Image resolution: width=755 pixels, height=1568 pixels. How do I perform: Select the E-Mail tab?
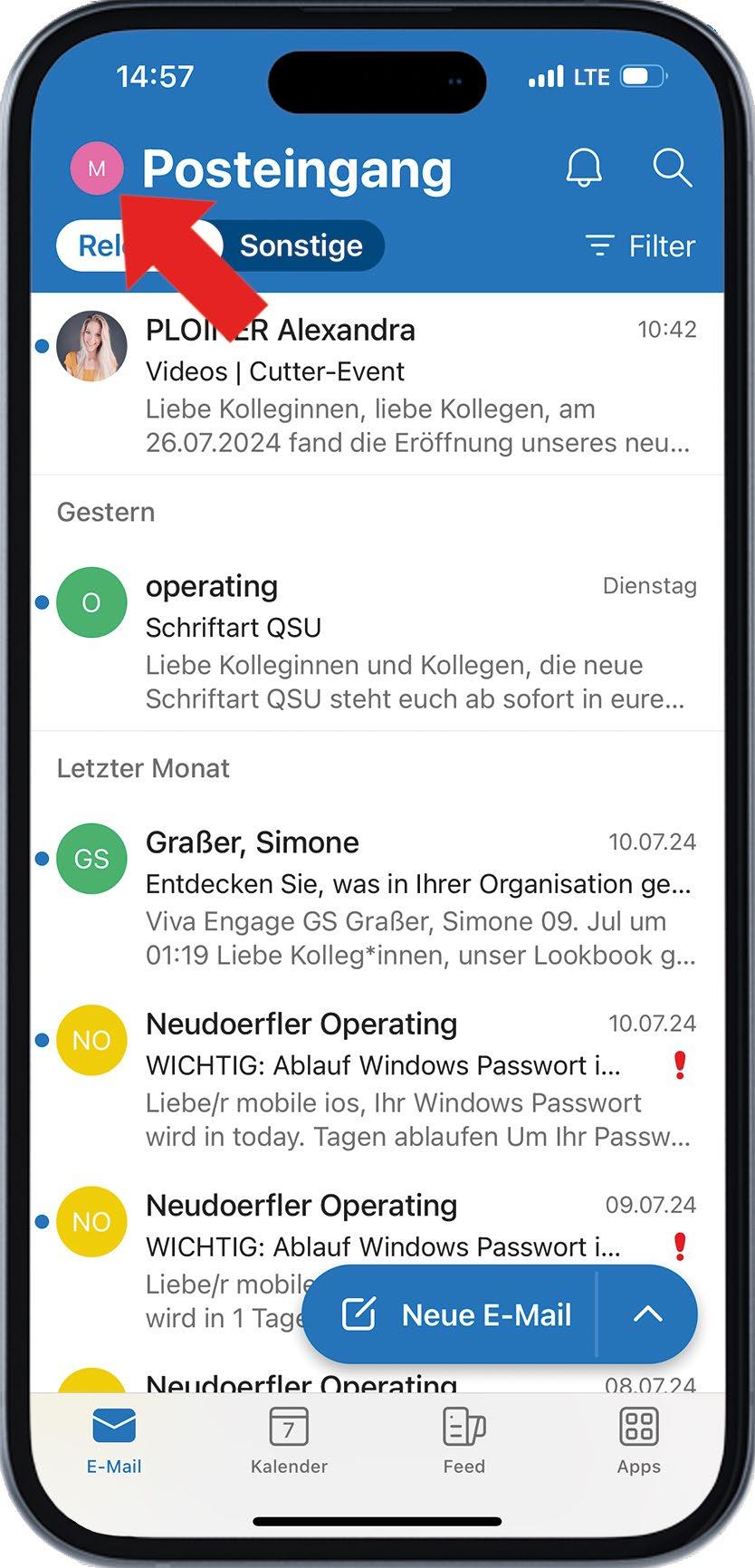[114, 1440]
